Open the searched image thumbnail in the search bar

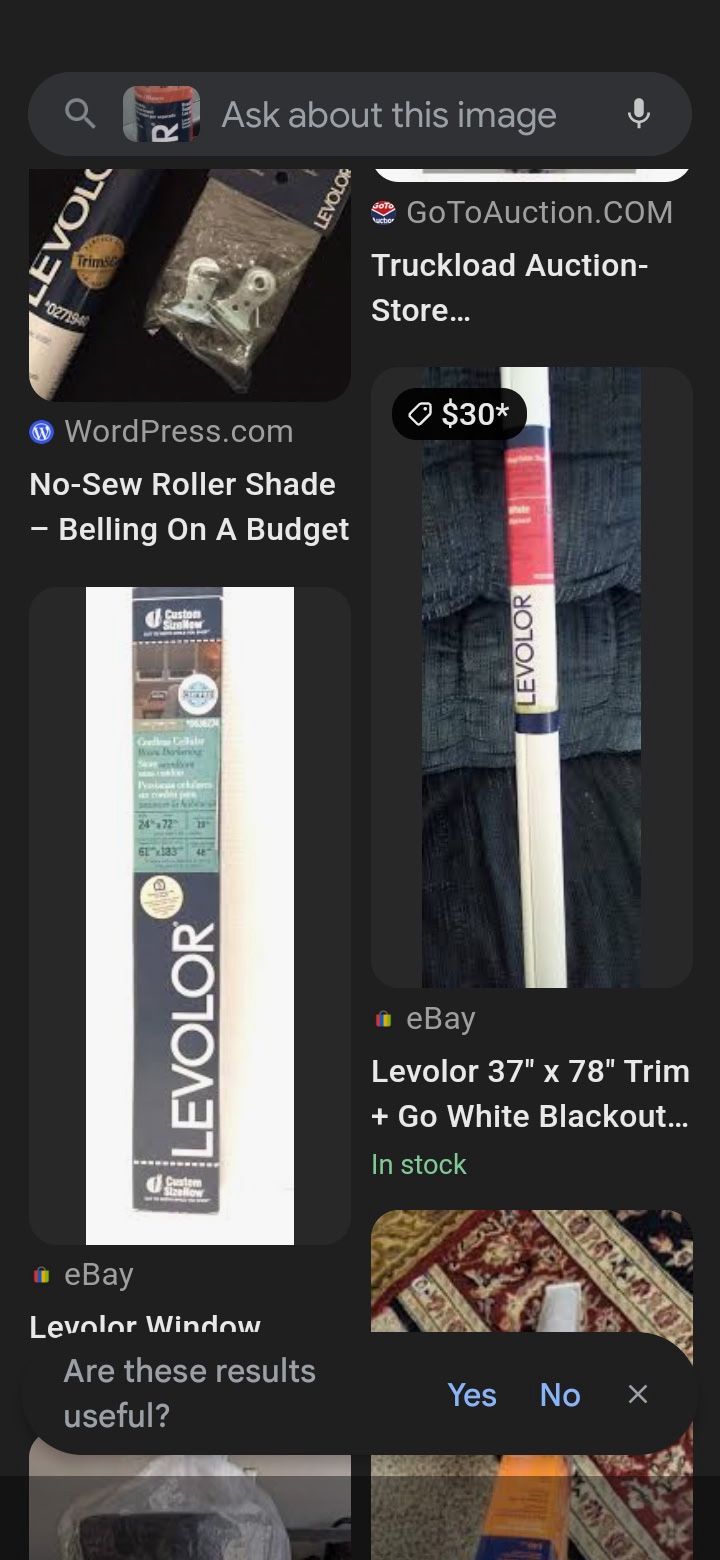[x=161, y=114]
